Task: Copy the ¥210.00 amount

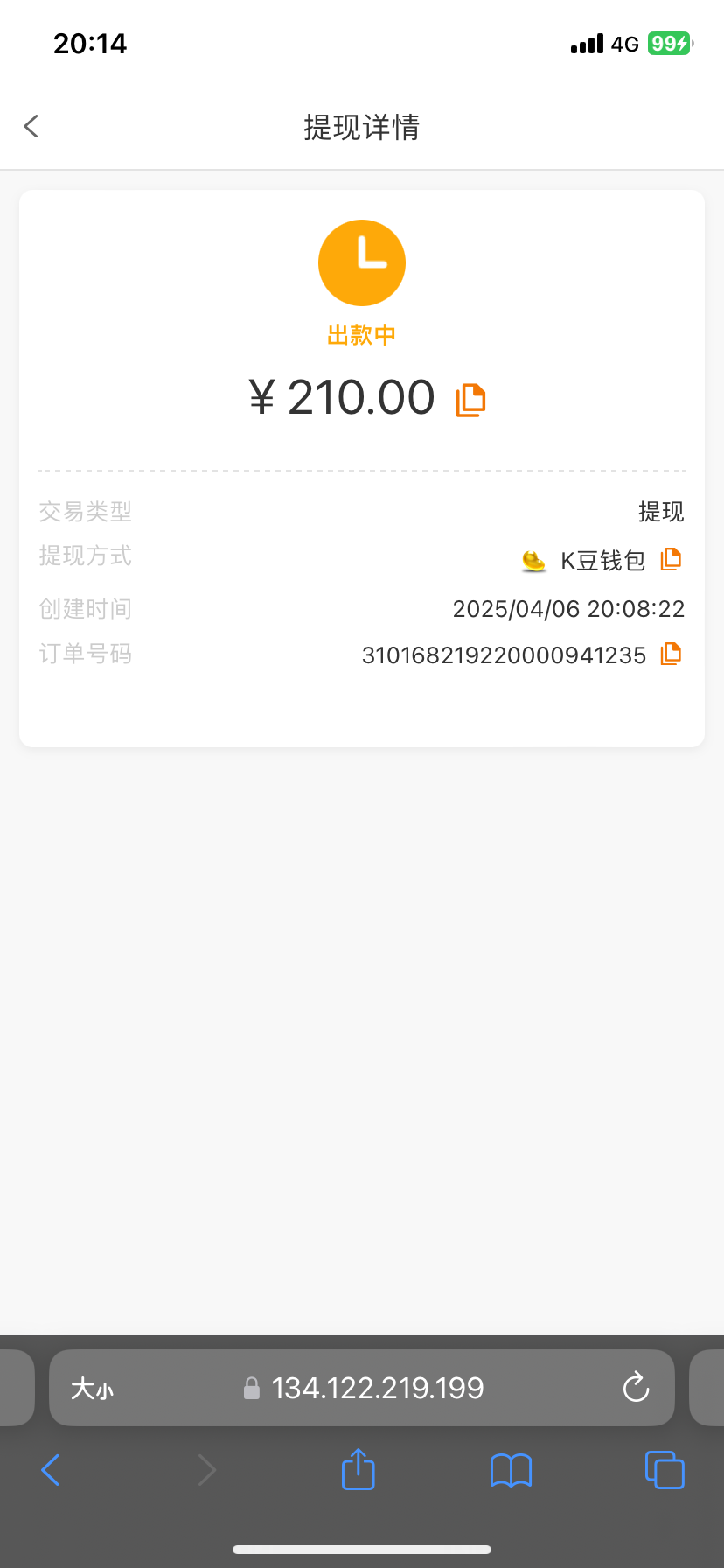Action: click(470, 400)
